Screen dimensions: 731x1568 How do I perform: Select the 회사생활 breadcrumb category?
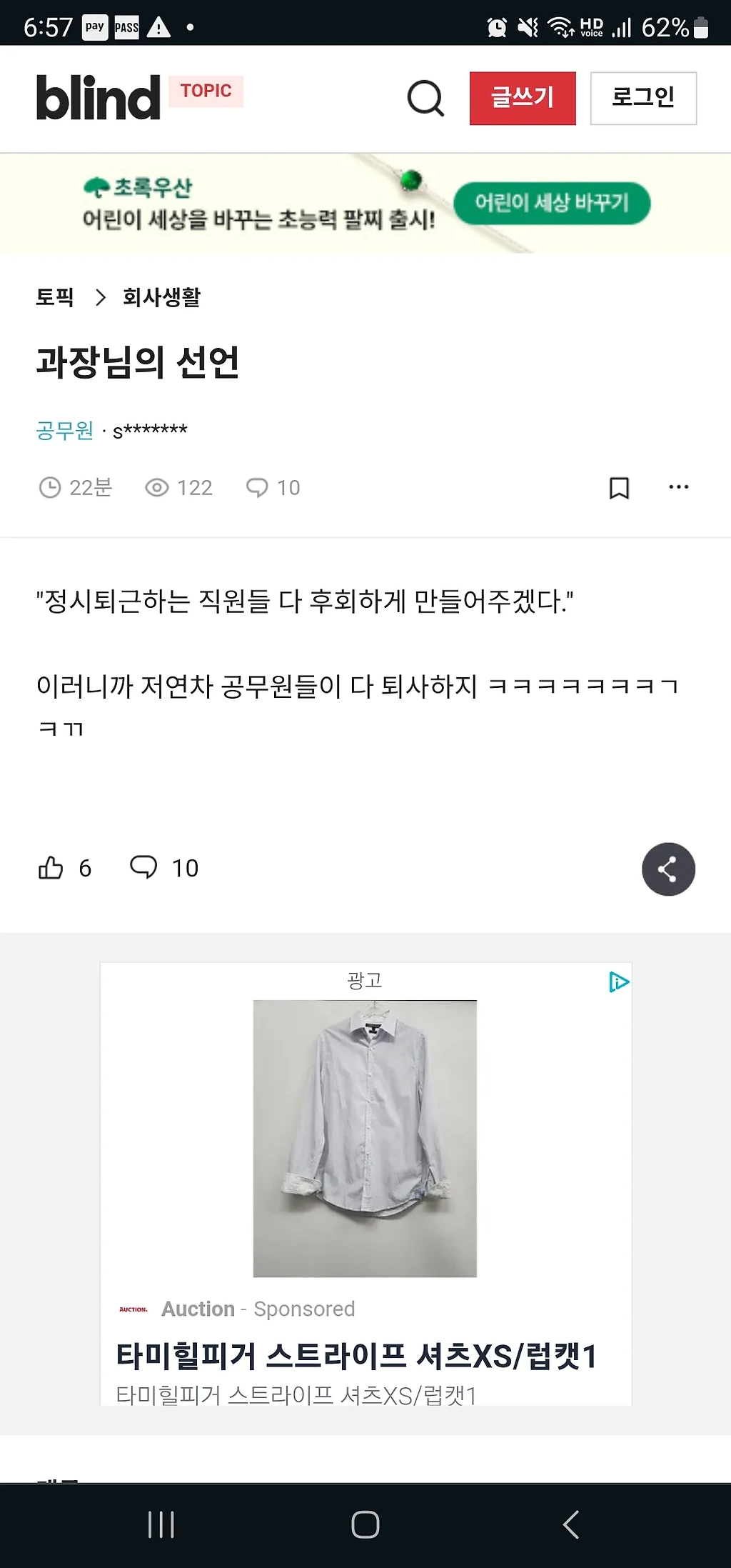[x=163, y=298]
